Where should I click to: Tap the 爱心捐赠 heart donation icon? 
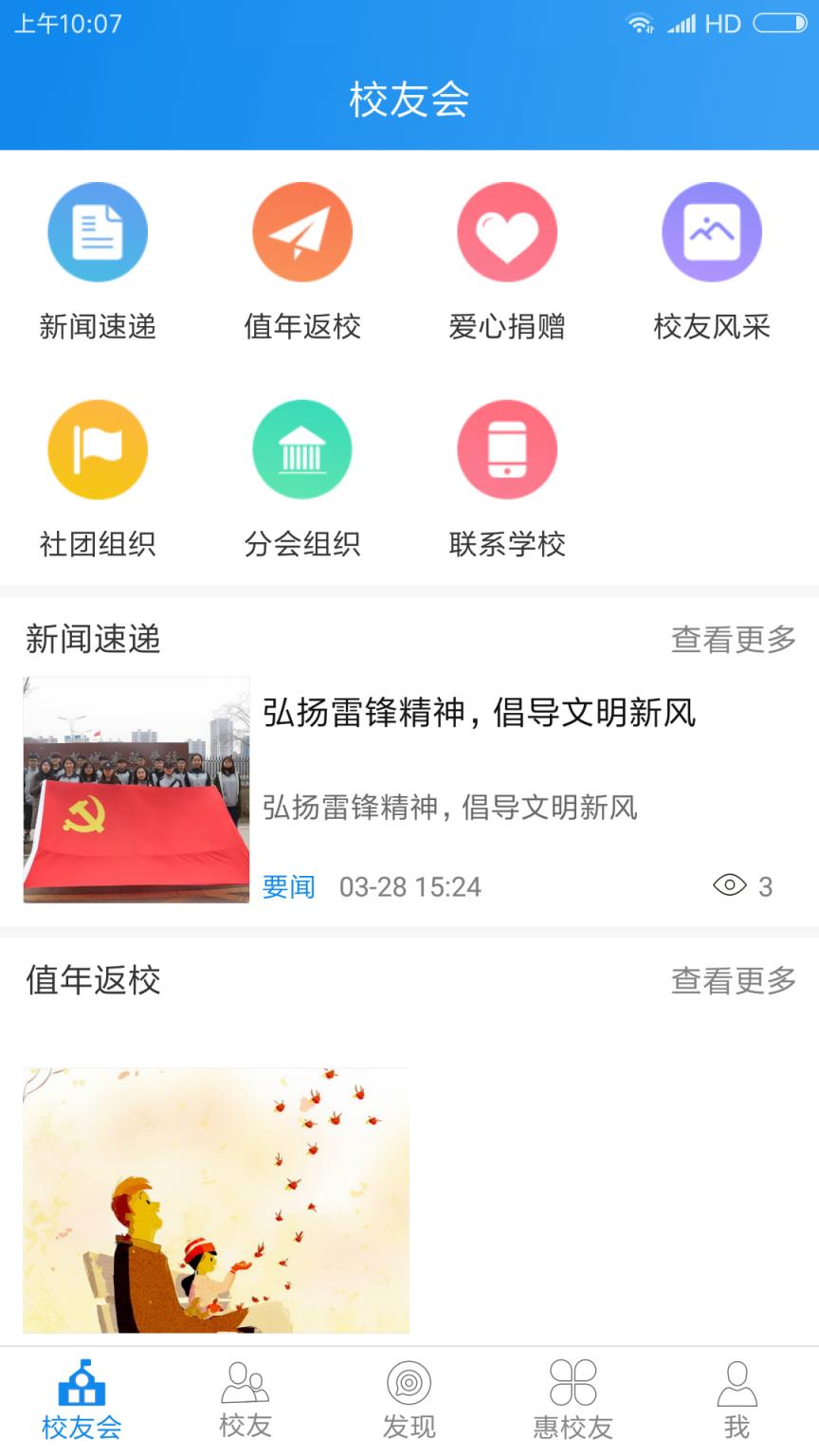506,230
